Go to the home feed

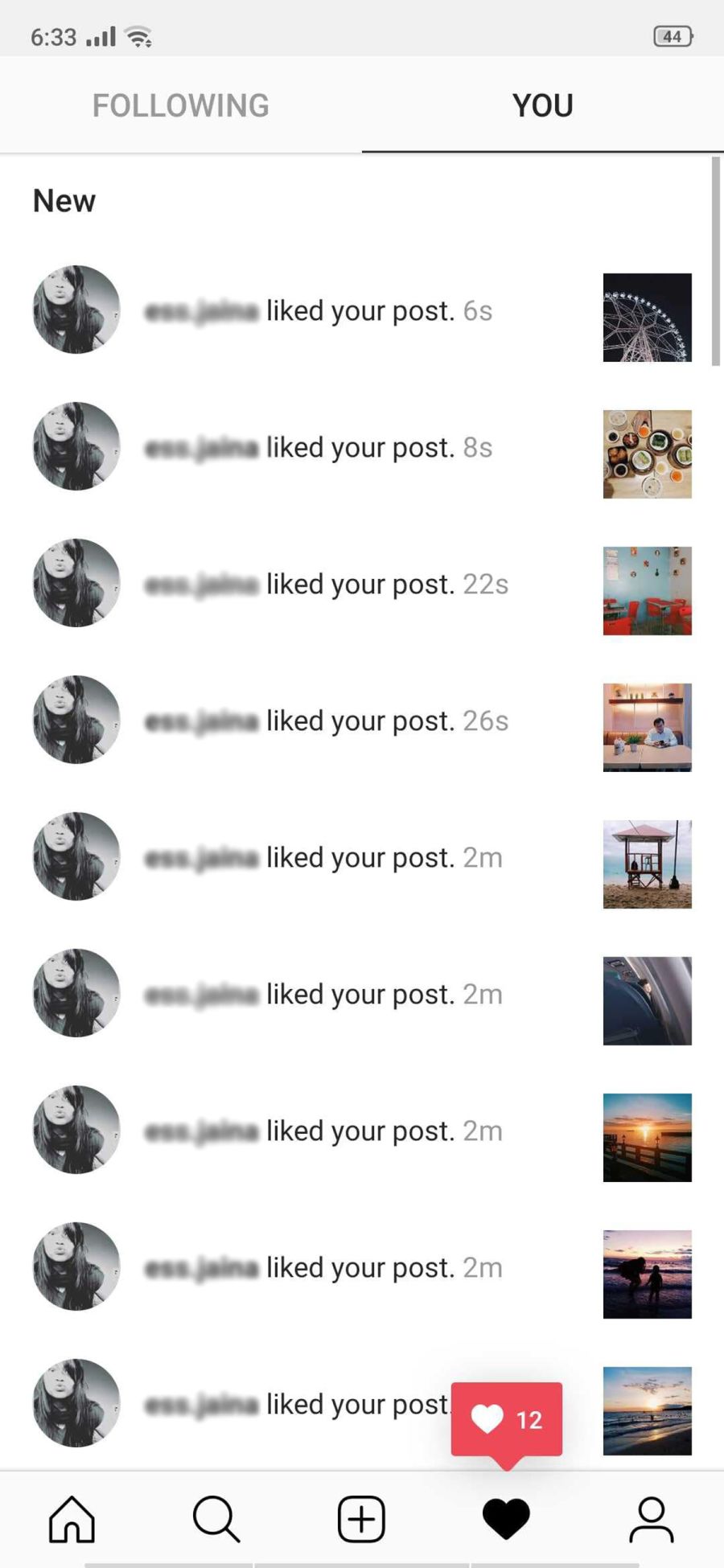(72, 1519)
